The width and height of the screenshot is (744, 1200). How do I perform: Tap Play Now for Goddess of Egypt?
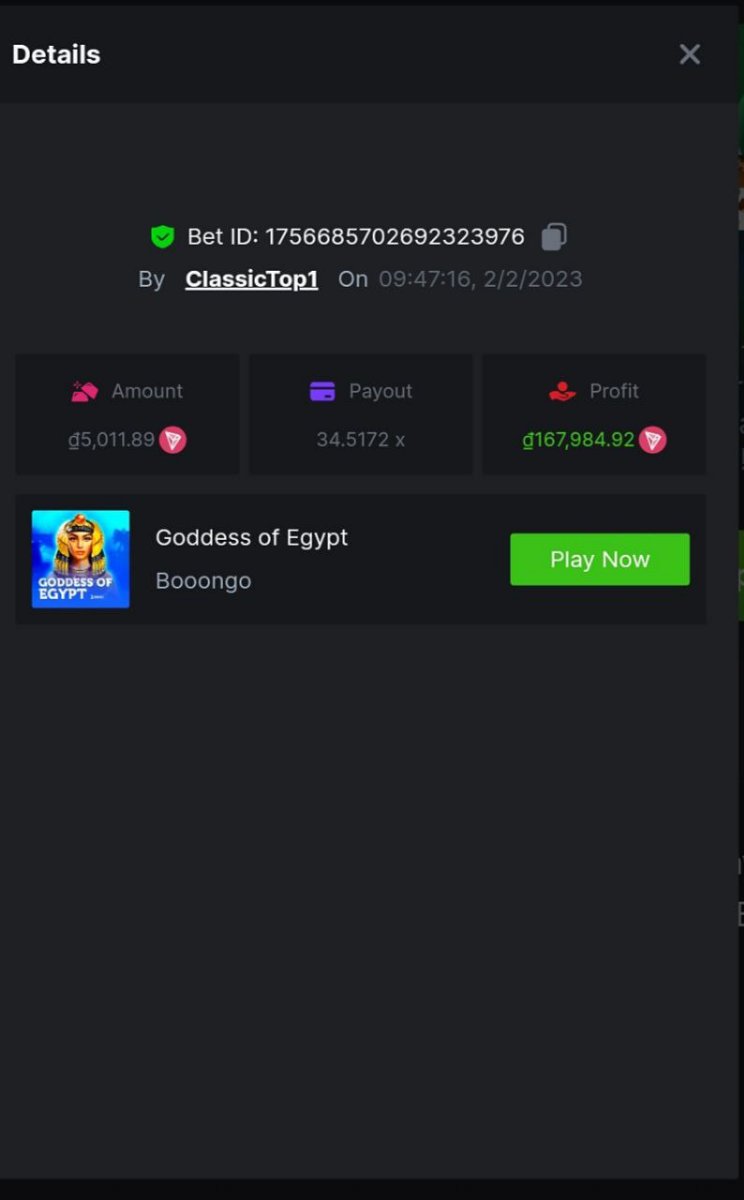(x=599, y=559)
